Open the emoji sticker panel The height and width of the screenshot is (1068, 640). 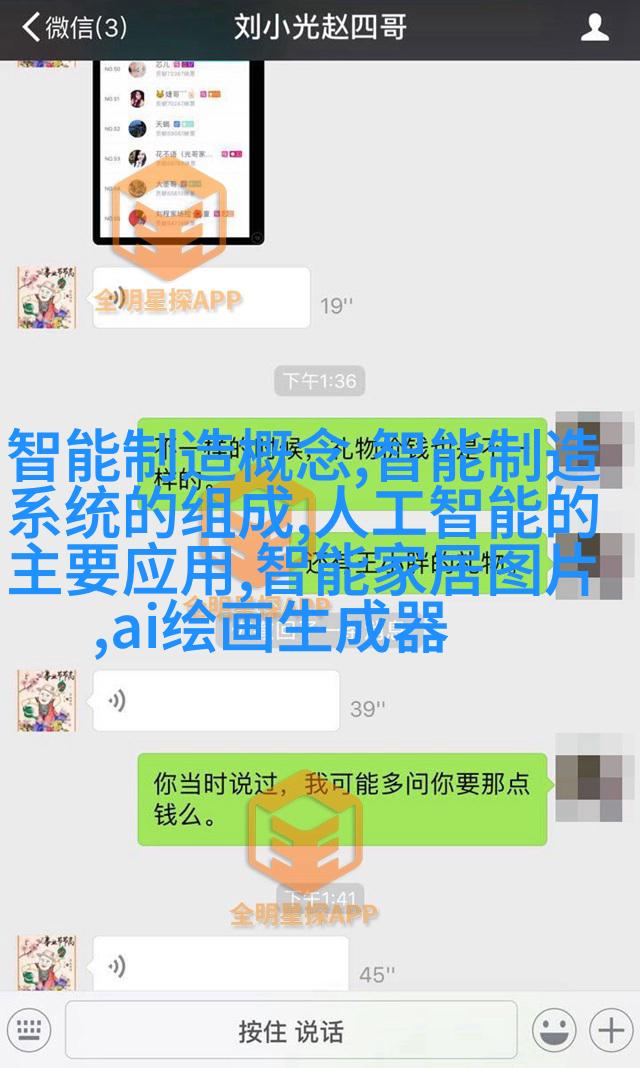point(555,1029)
